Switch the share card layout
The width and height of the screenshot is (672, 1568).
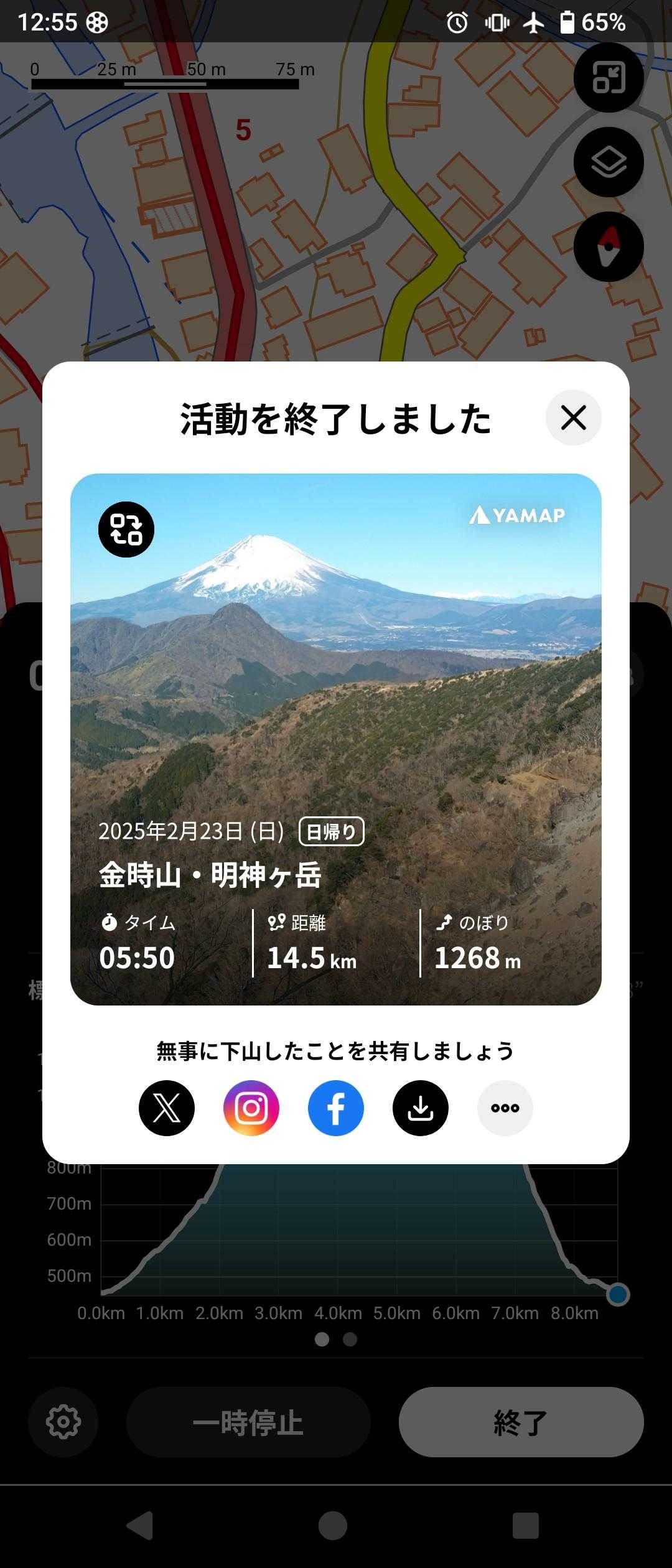coord(126,530)
